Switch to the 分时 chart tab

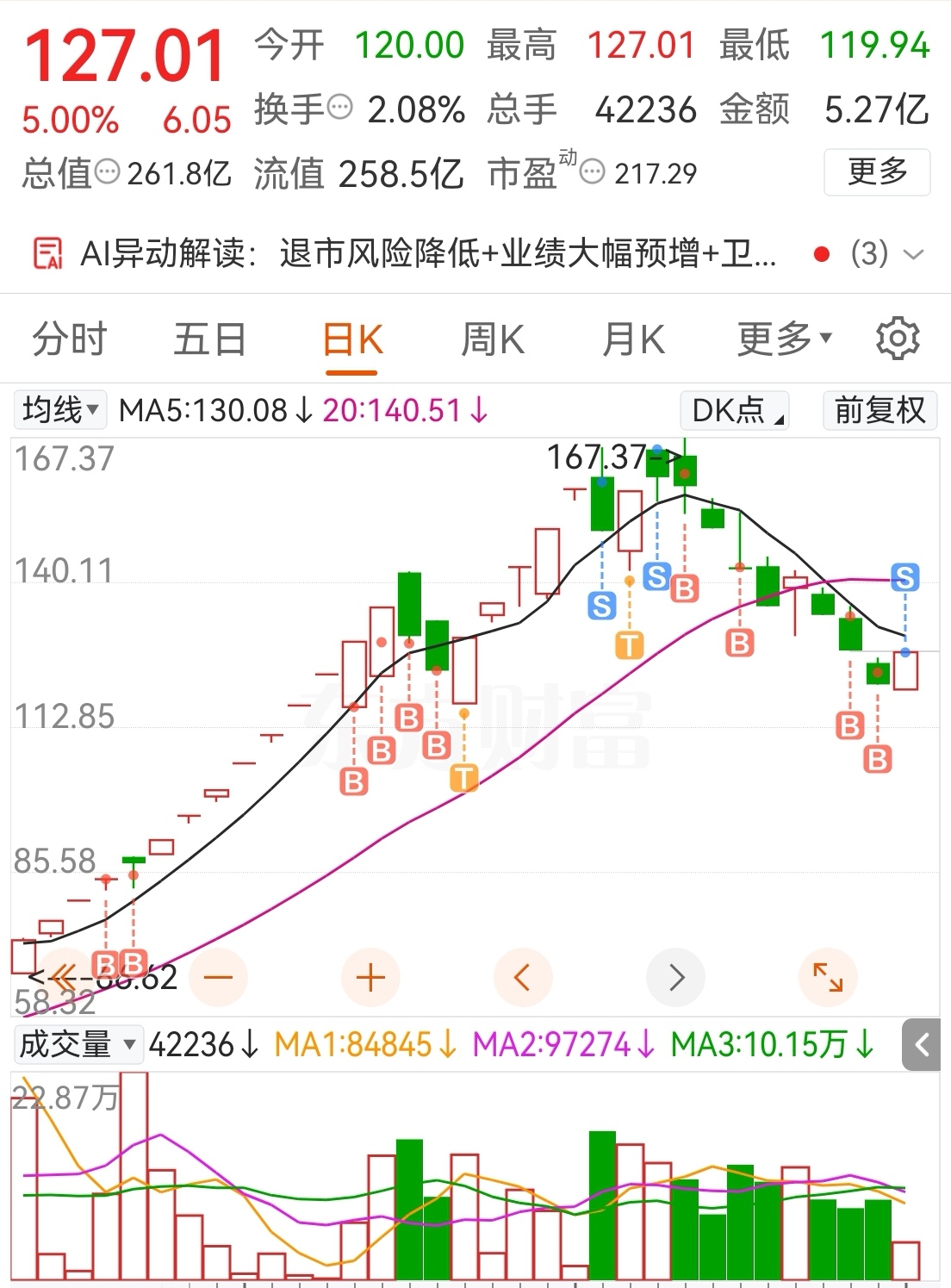tap(70, 339)
